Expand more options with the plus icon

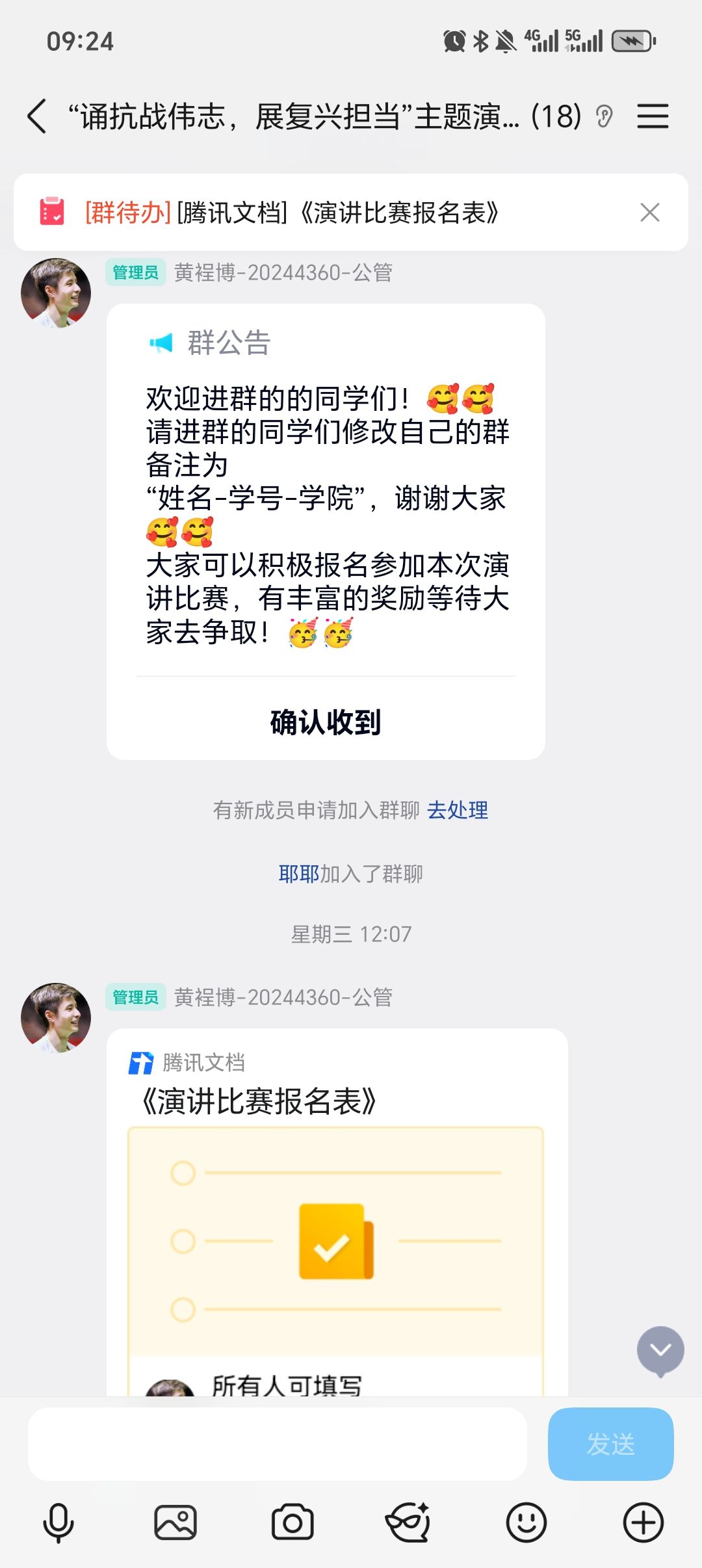tap(643, 1522)
